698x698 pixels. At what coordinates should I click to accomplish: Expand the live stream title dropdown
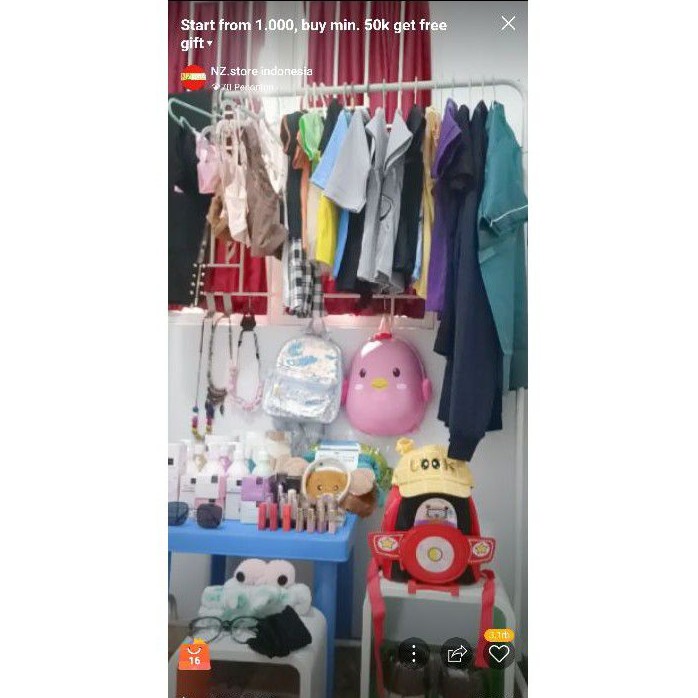click(x=210, y=44)
